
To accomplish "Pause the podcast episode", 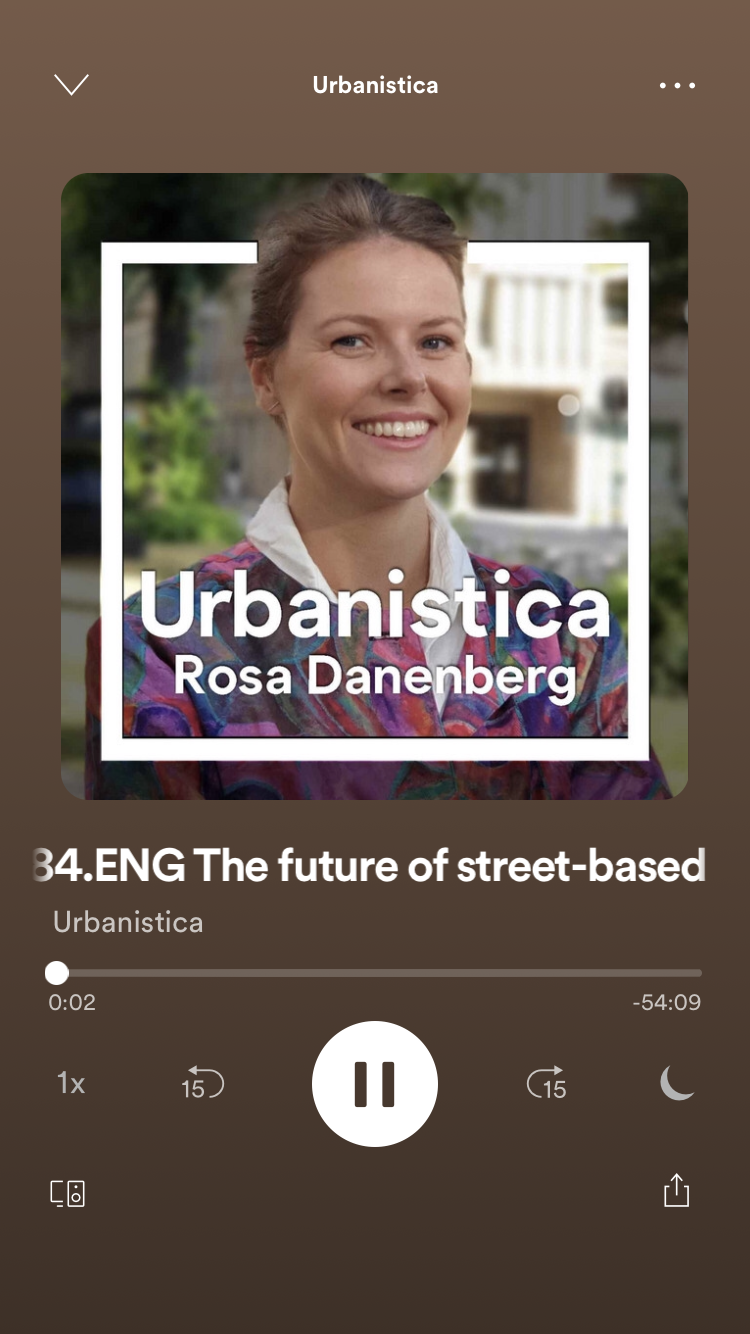I will coord(375,1084).
